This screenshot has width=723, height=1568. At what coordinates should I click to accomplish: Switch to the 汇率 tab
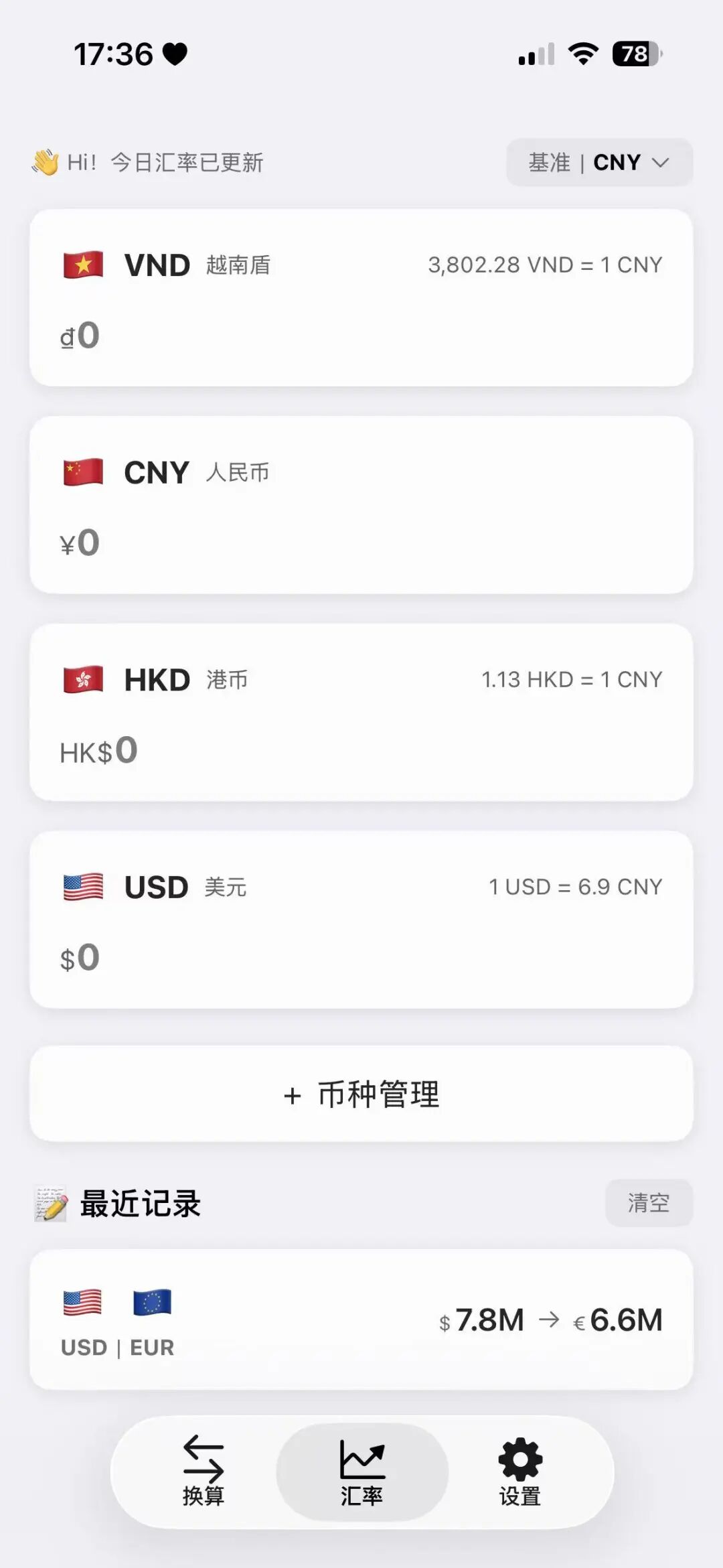(361, 1472)
